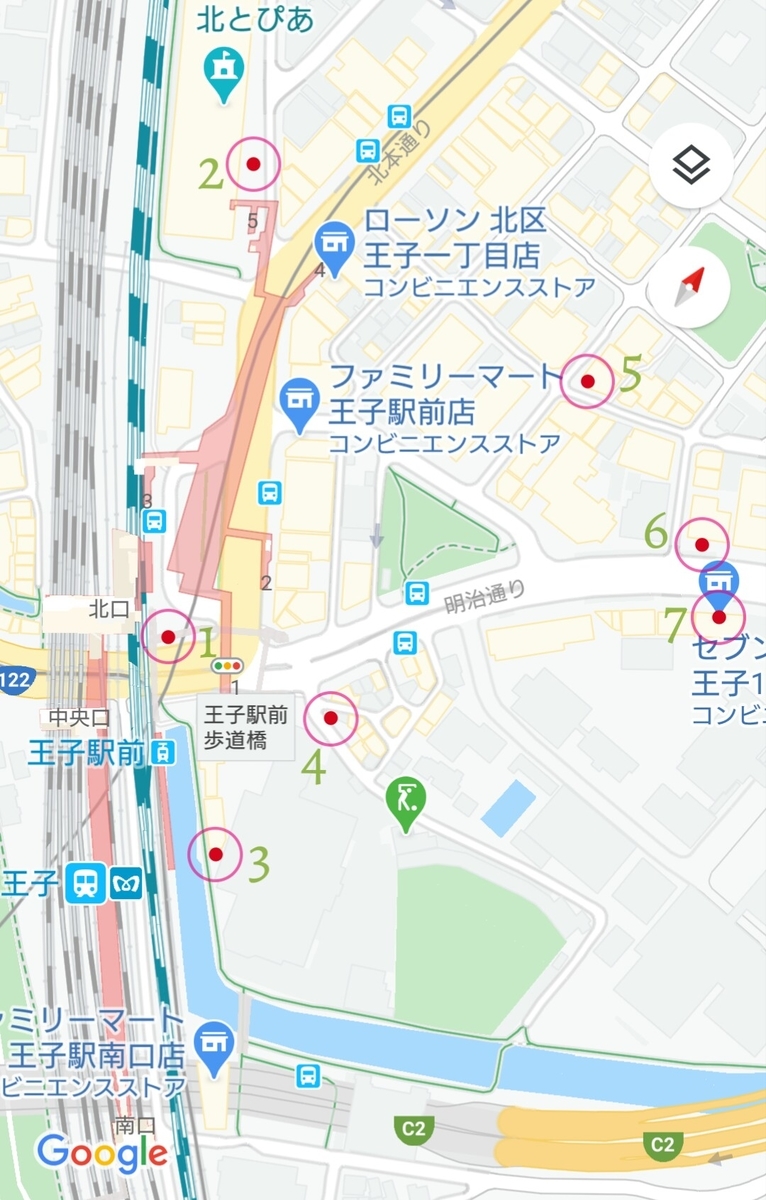
Task: Select the セブン convenience store pin
Action: (717, 581)
